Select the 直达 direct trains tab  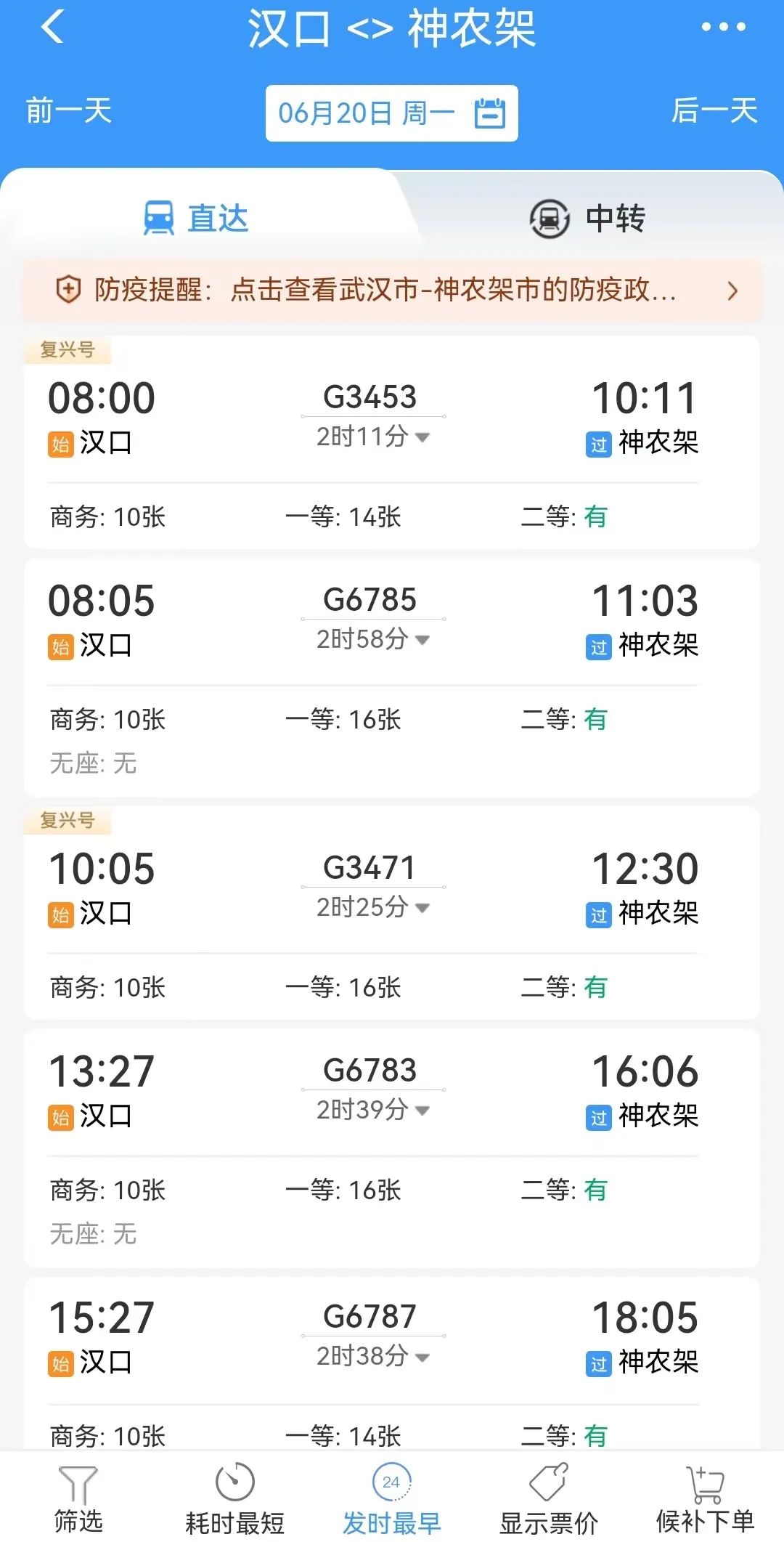pos(196,219)
